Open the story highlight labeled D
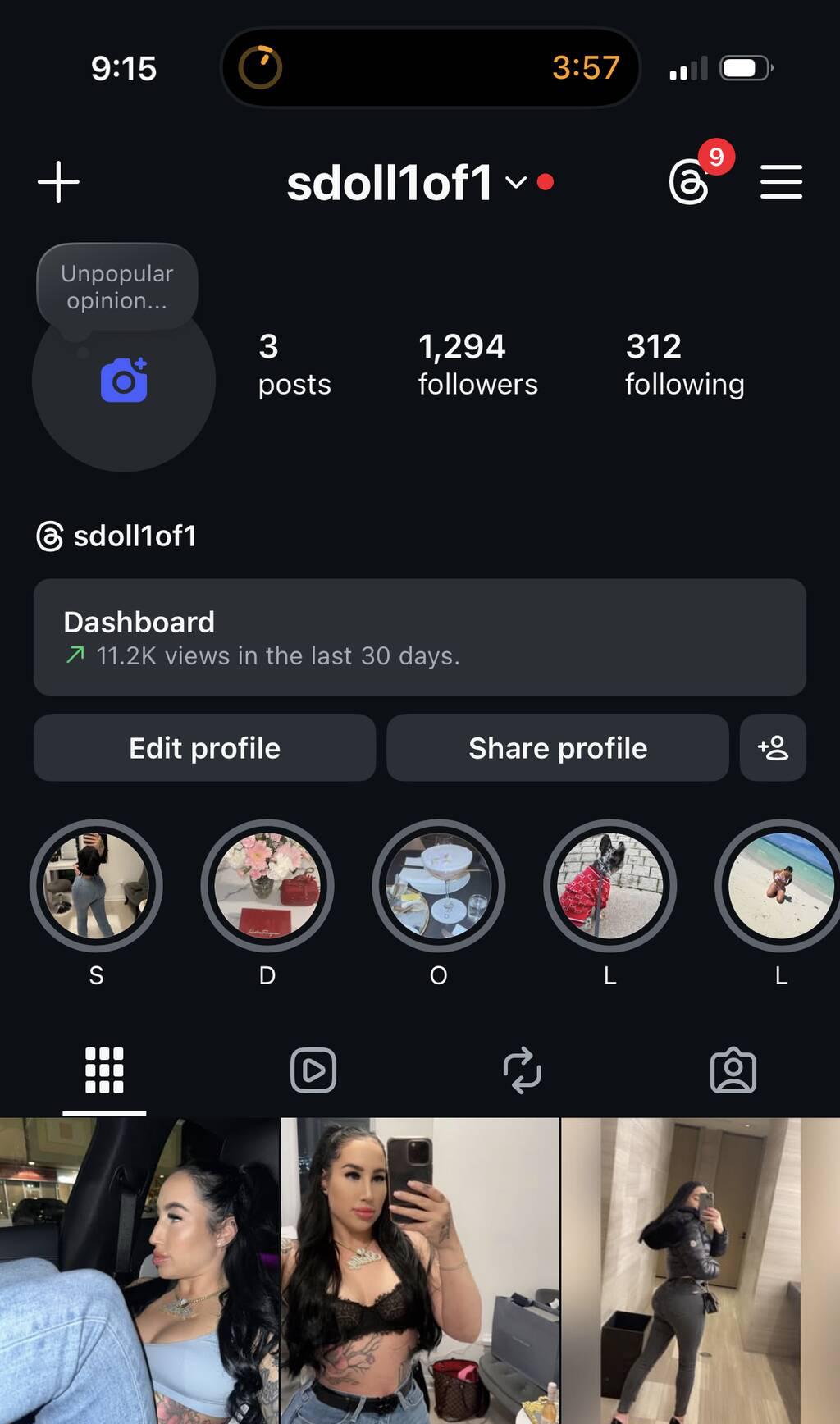The height and width of the screenshot is (1424, 840). (267, 886)
